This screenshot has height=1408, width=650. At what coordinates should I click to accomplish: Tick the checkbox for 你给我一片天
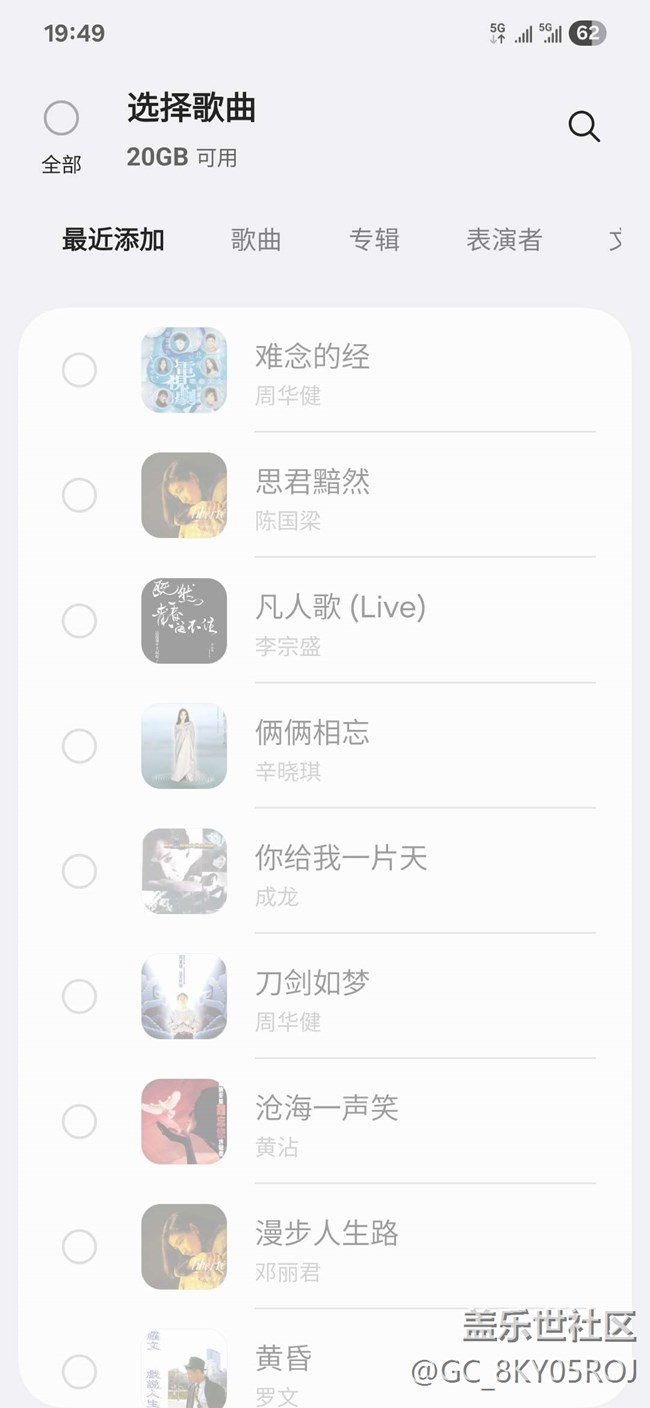80,871
